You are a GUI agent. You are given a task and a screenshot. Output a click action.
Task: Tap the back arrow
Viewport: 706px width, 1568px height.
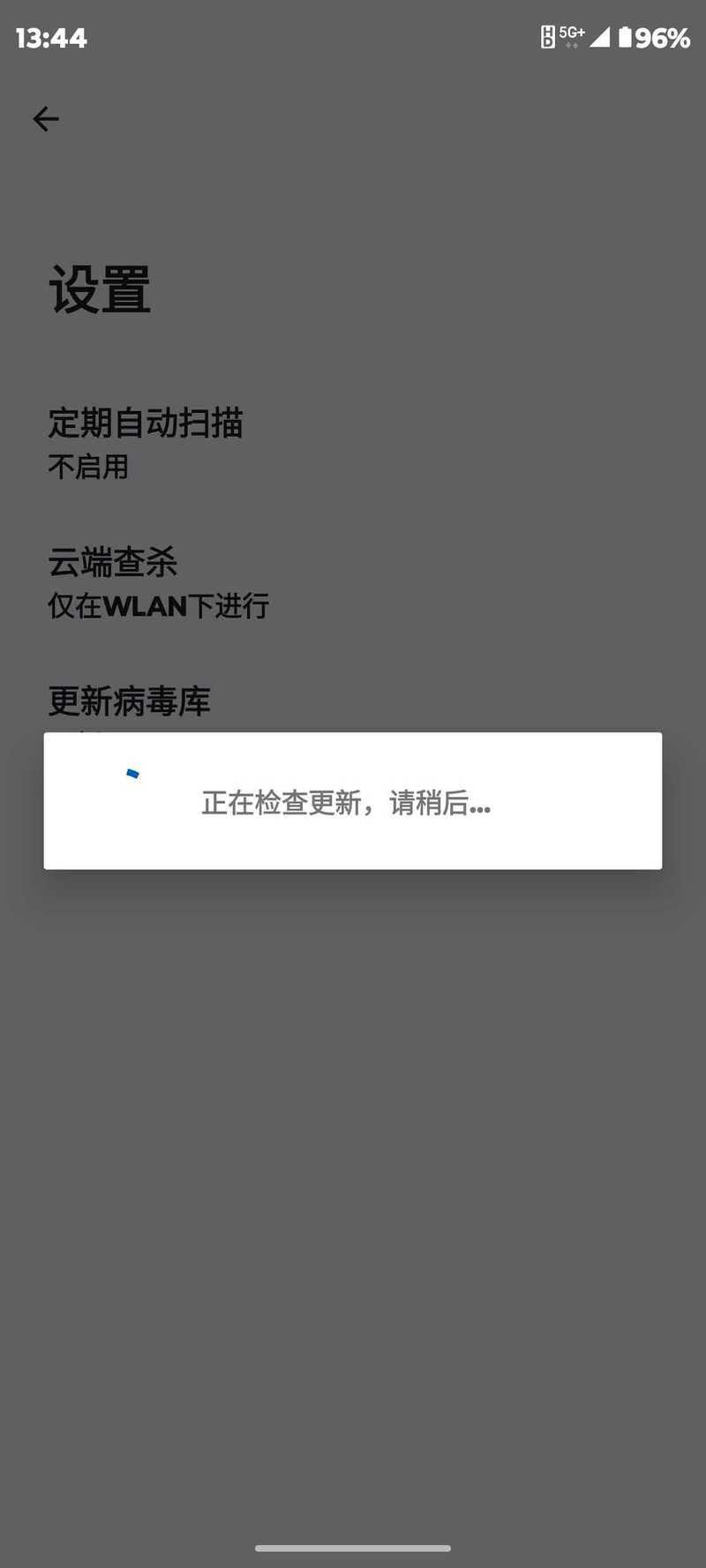point(45,118)
